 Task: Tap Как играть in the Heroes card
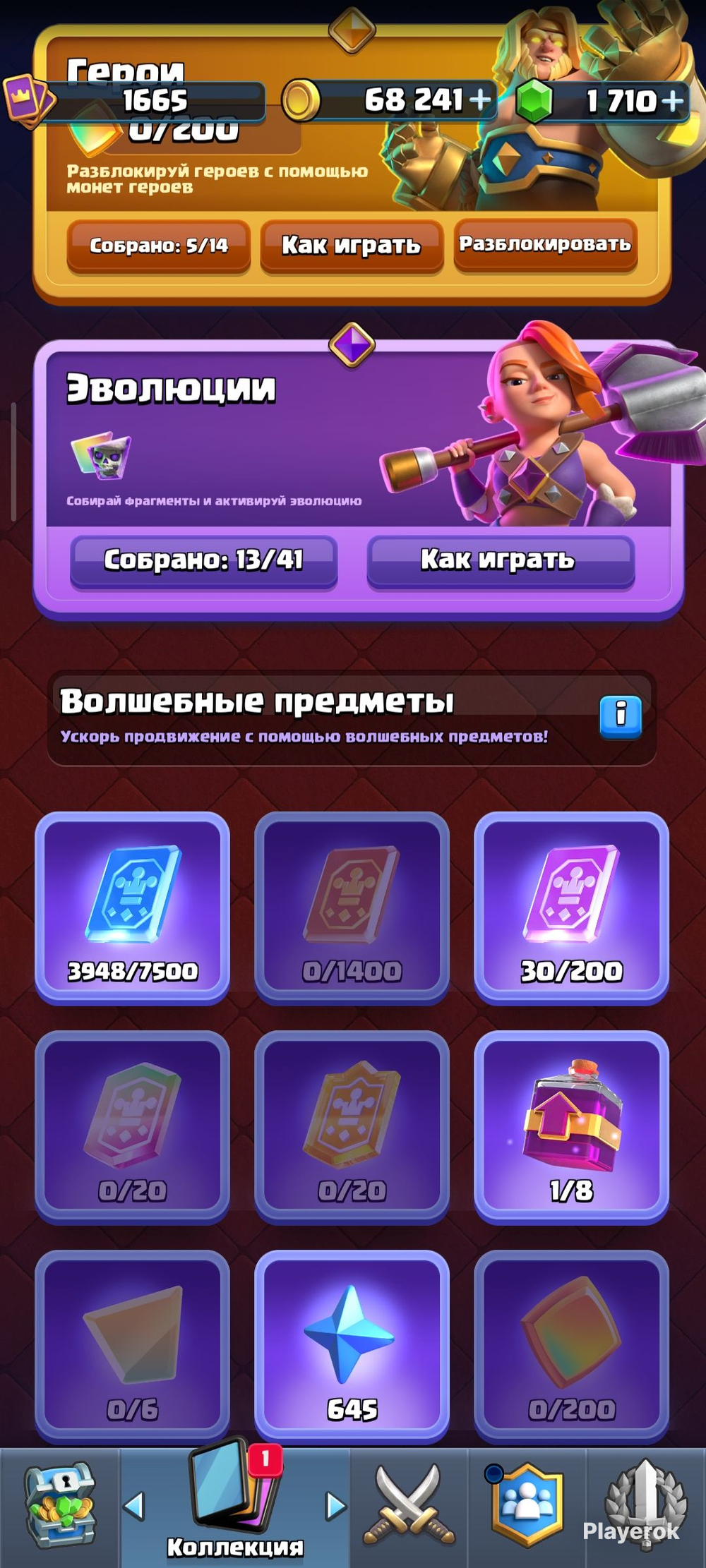pos(352,246)
